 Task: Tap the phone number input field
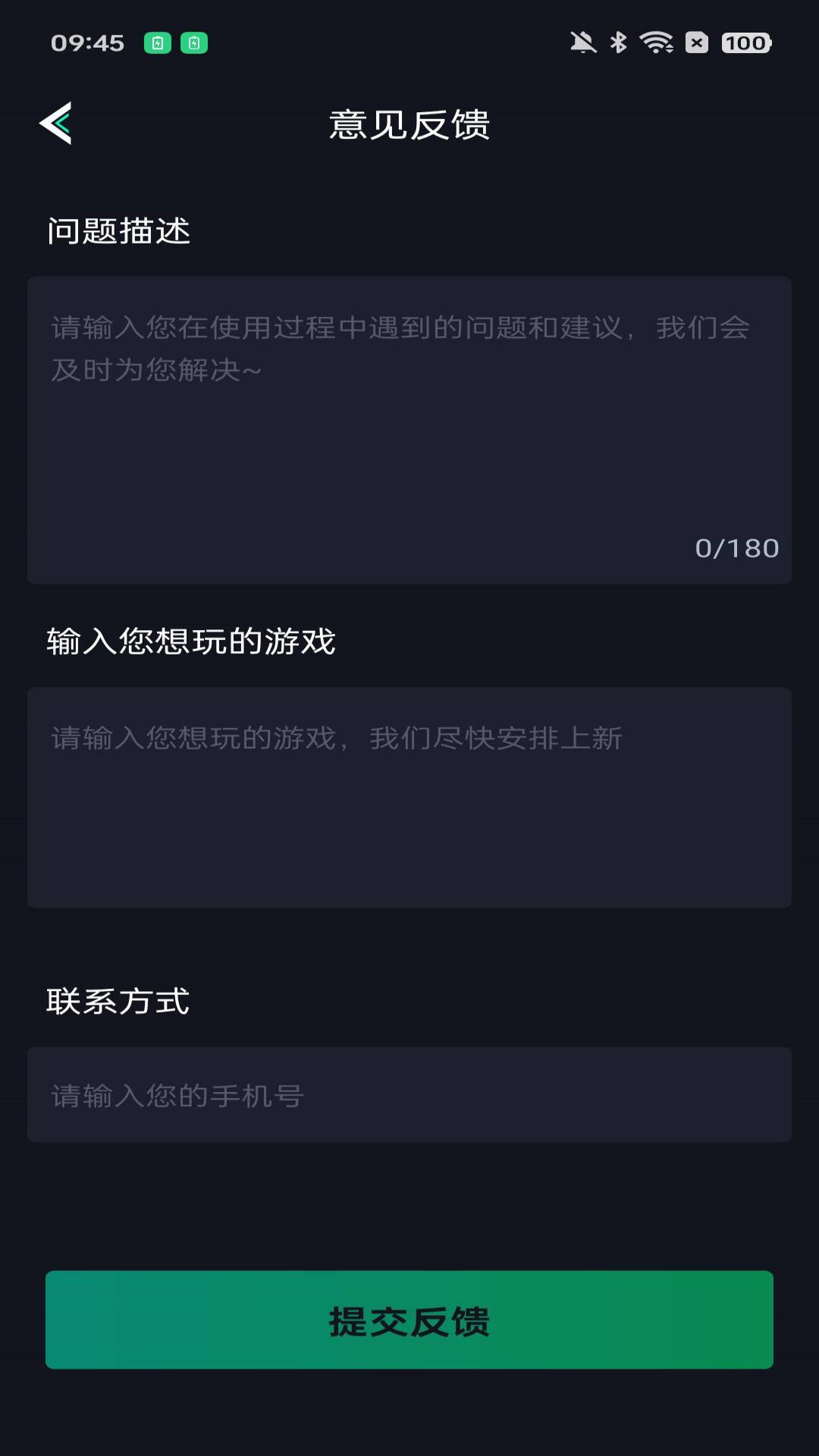[409, 1094]
